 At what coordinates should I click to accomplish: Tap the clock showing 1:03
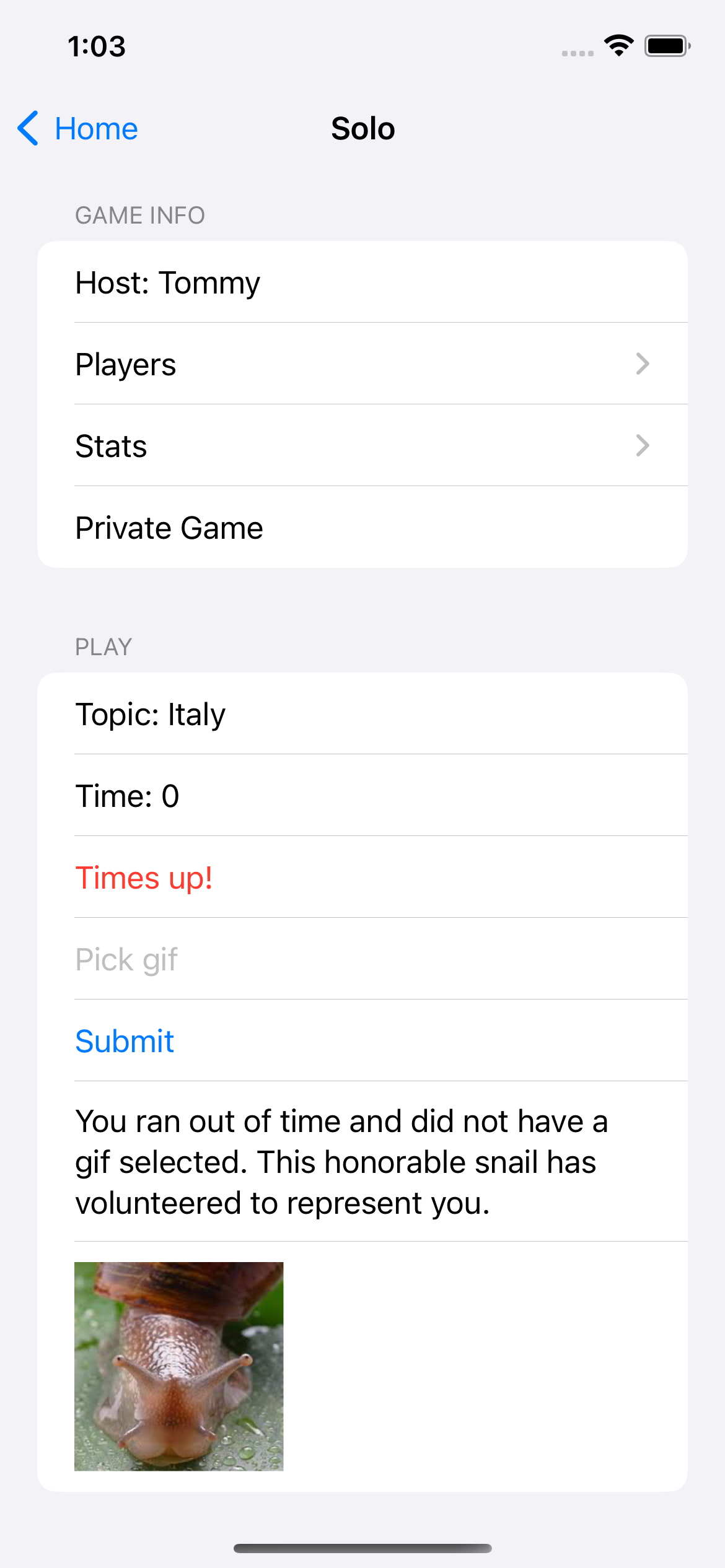coord(96,46)
